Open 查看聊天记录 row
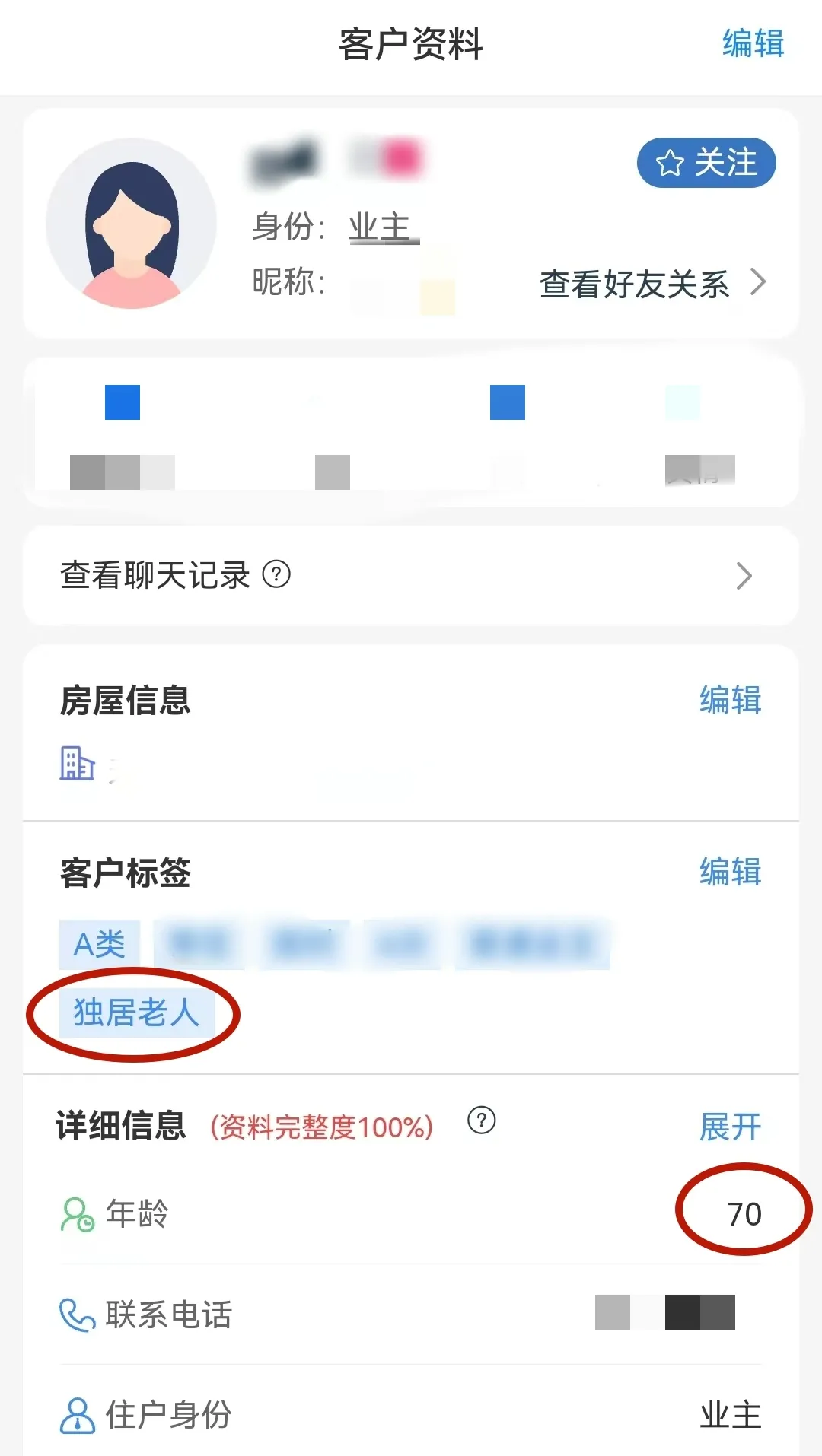822x1456 pixels. 409,576
